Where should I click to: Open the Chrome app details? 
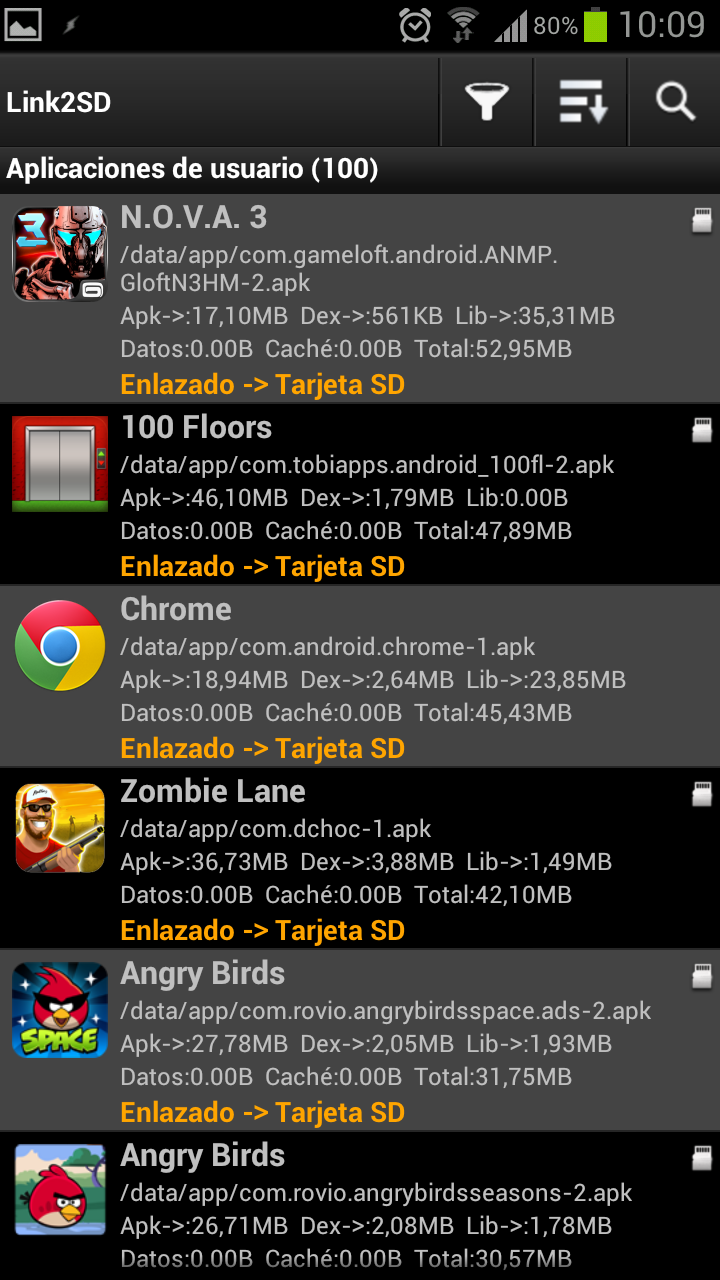pyautogui.click(x=360, y=677)
